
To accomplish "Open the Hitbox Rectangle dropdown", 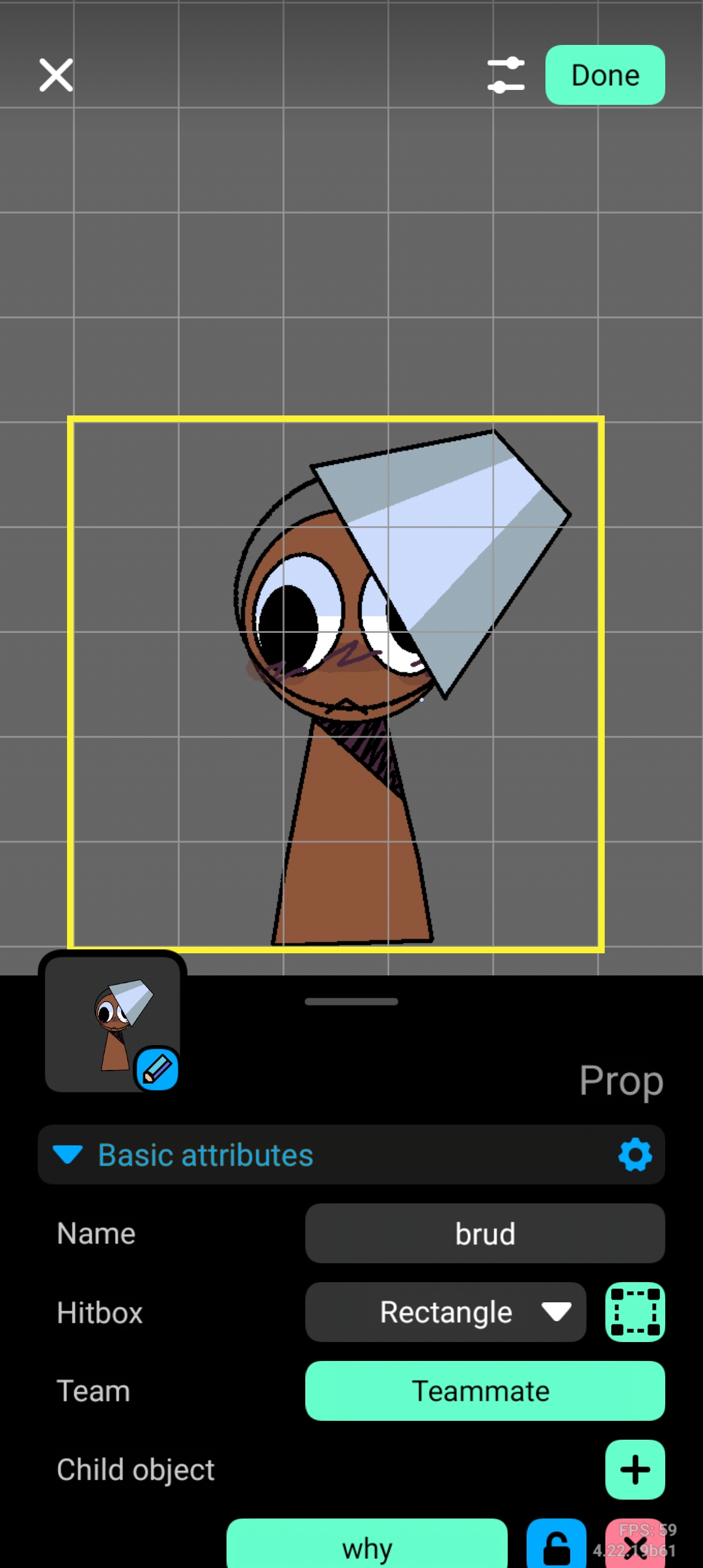I will point(445,1312).
